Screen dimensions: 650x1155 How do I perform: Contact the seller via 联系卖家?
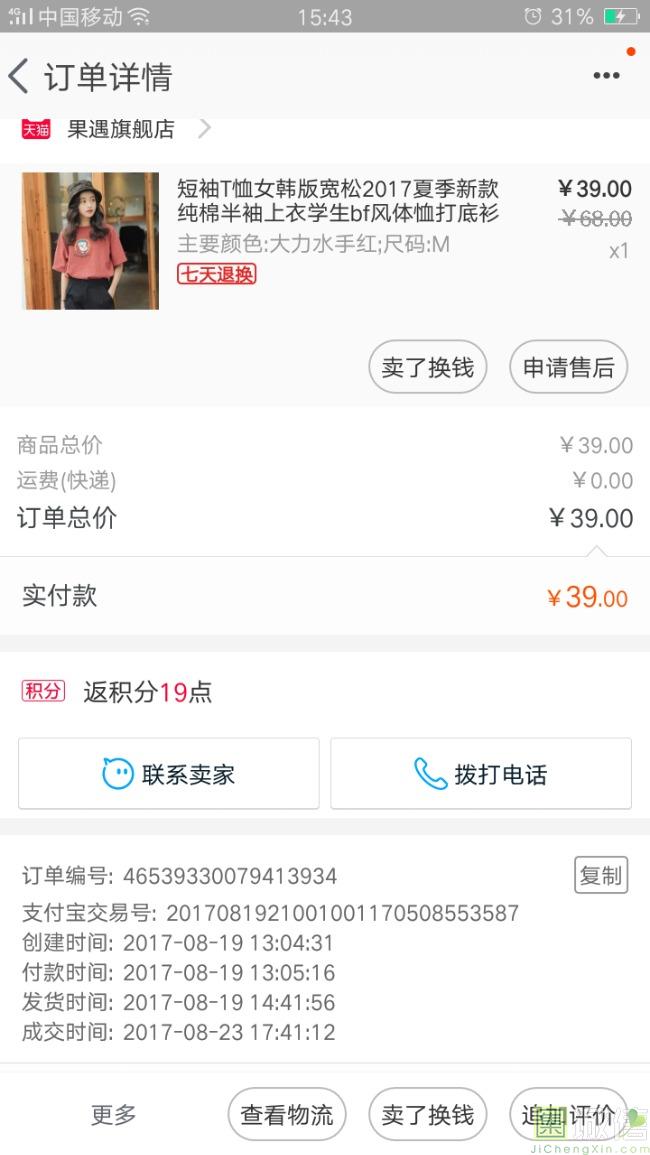click(x=169, y=774)
